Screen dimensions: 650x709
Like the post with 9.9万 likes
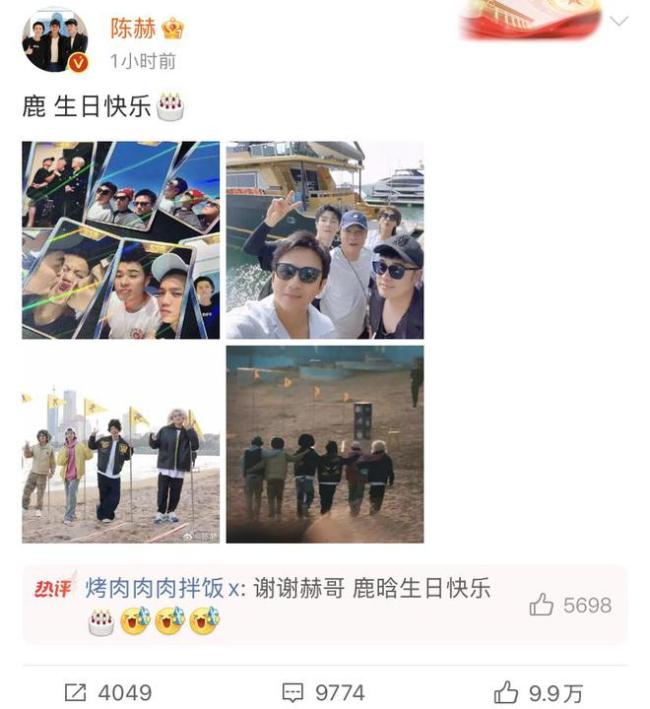(x=538, y=692)
